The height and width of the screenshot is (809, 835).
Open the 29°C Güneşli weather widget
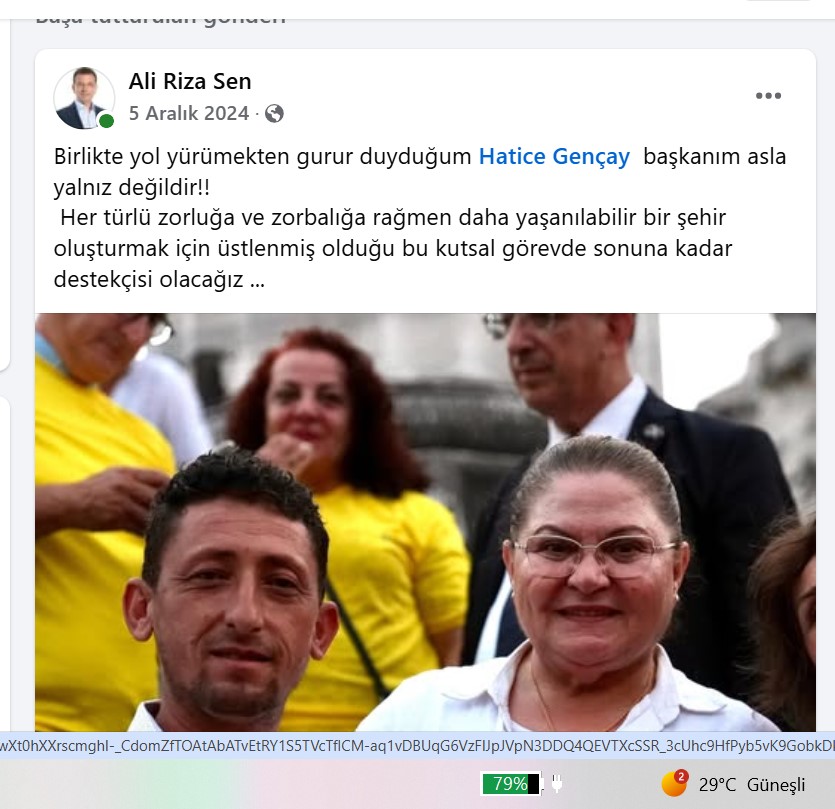click(735, 784)
